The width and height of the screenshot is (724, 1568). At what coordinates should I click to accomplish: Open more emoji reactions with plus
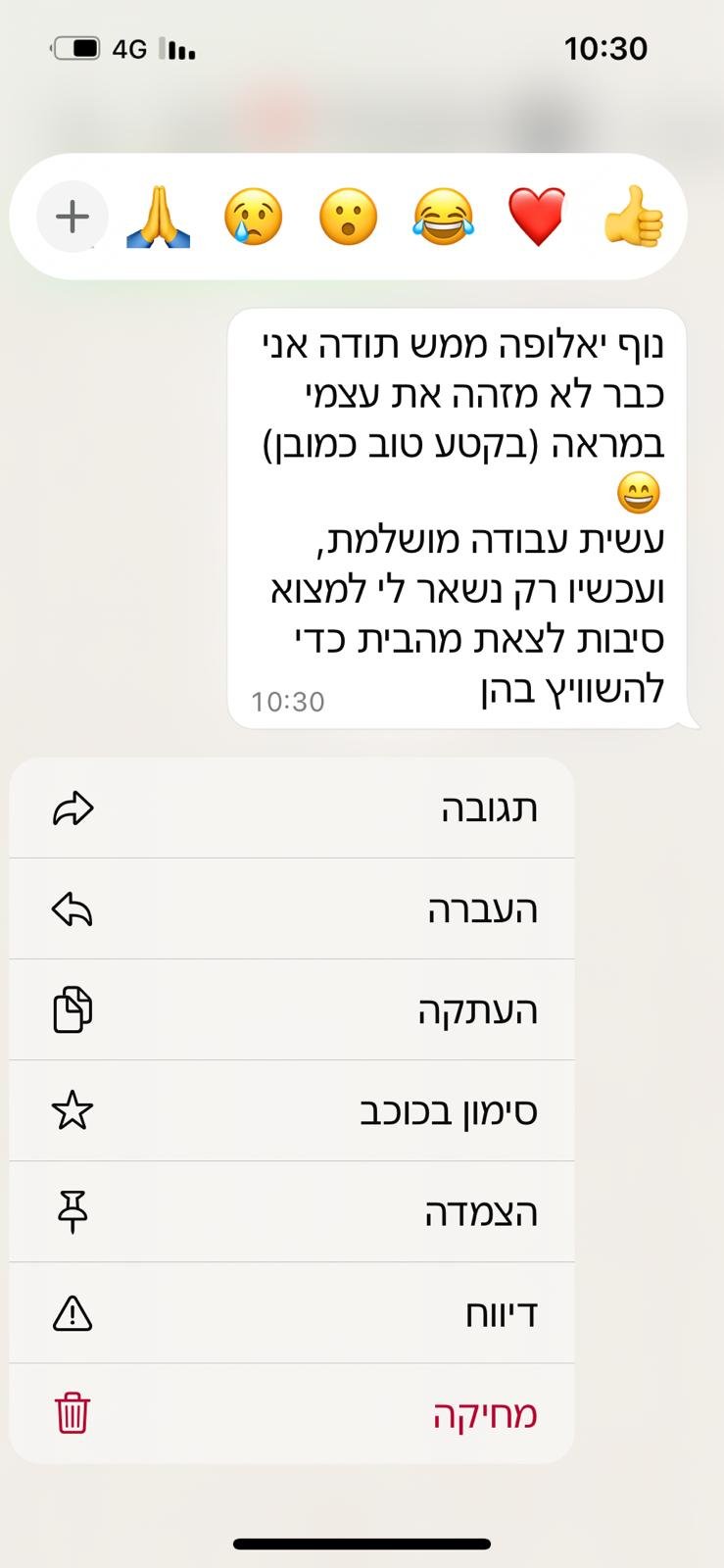[x=72, y=217]
